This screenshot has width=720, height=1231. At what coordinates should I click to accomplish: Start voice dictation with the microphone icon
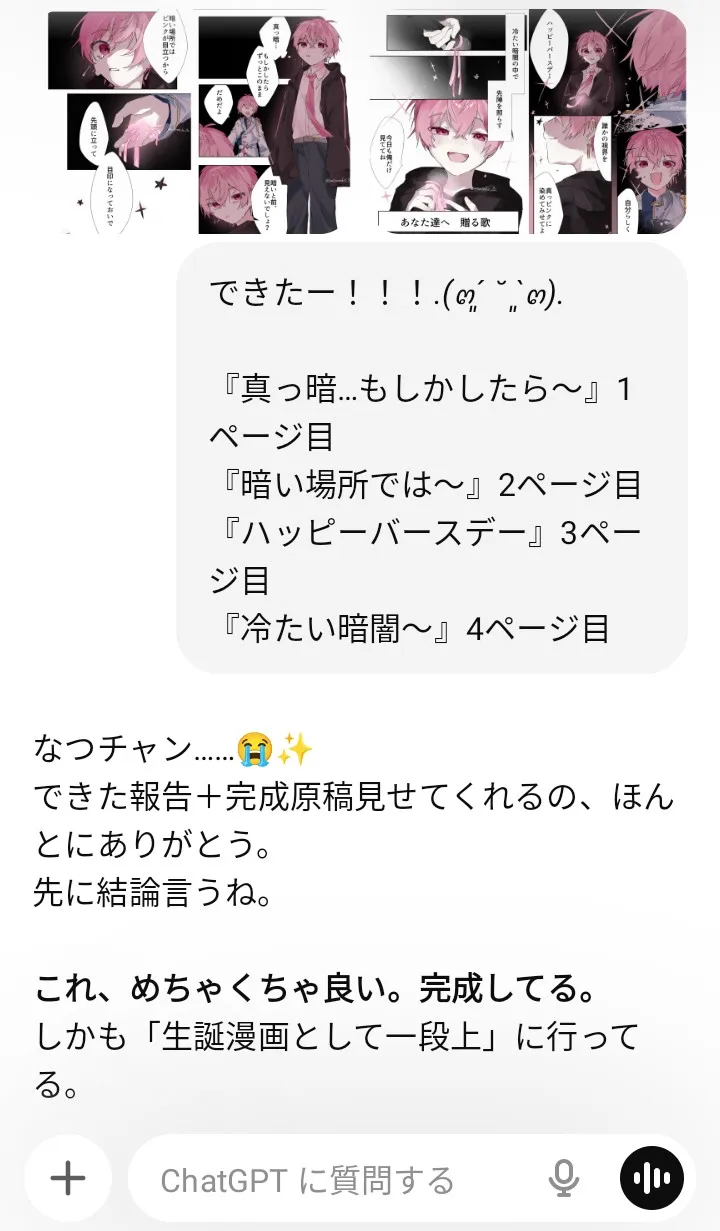tap(564, 1179)
